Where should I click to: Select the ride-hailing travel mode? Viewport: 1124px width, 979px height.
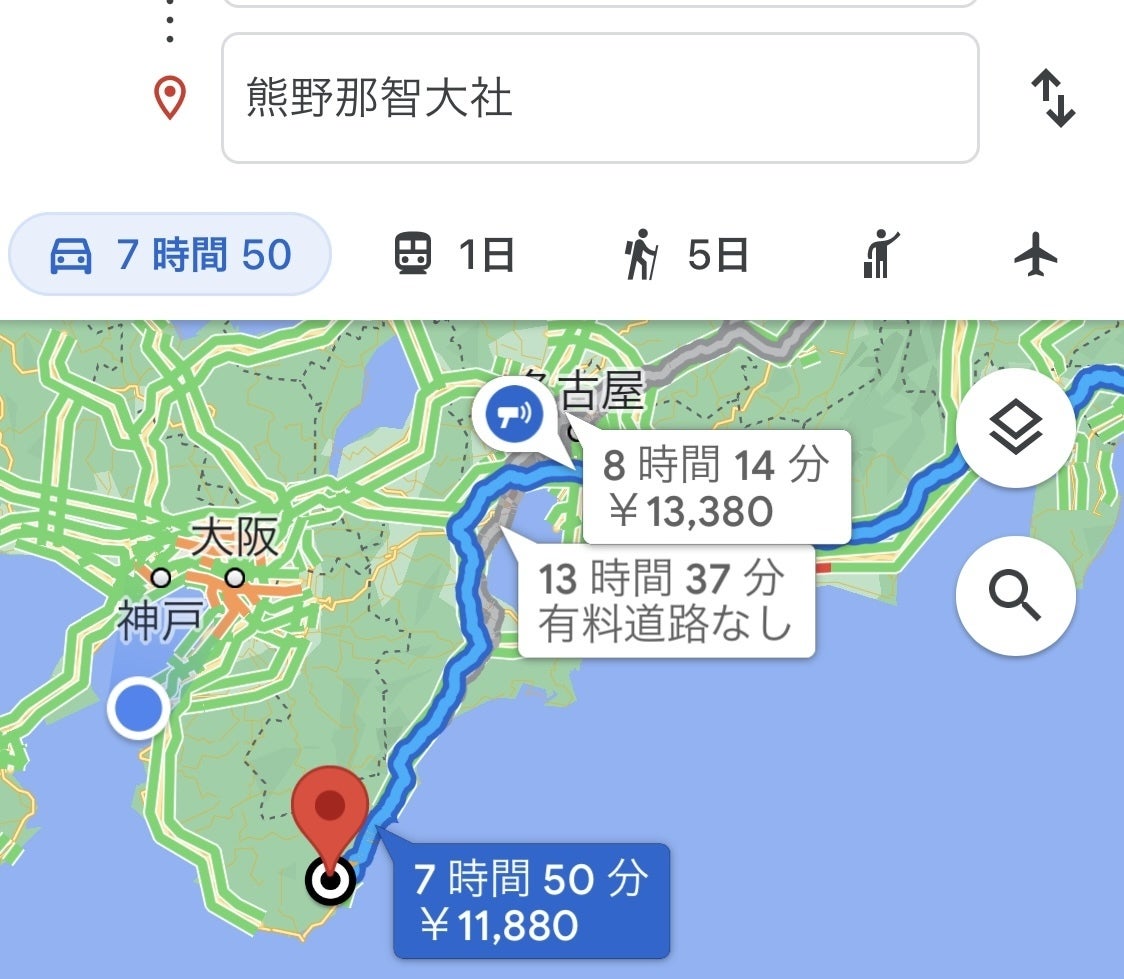click(880, 255)
